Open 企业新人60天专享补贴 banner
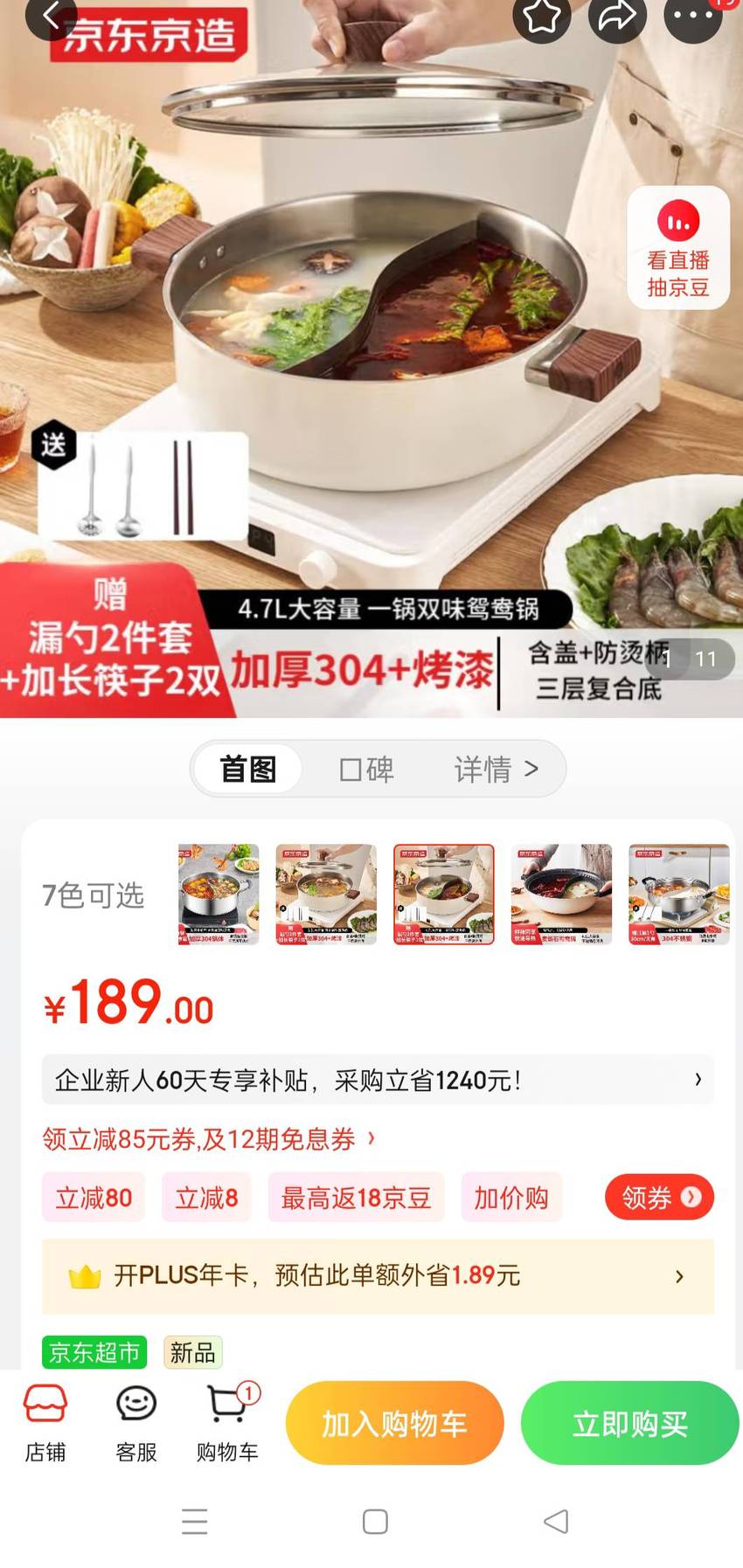This screenshot has width=743, height=1568. pos(378,1080)
